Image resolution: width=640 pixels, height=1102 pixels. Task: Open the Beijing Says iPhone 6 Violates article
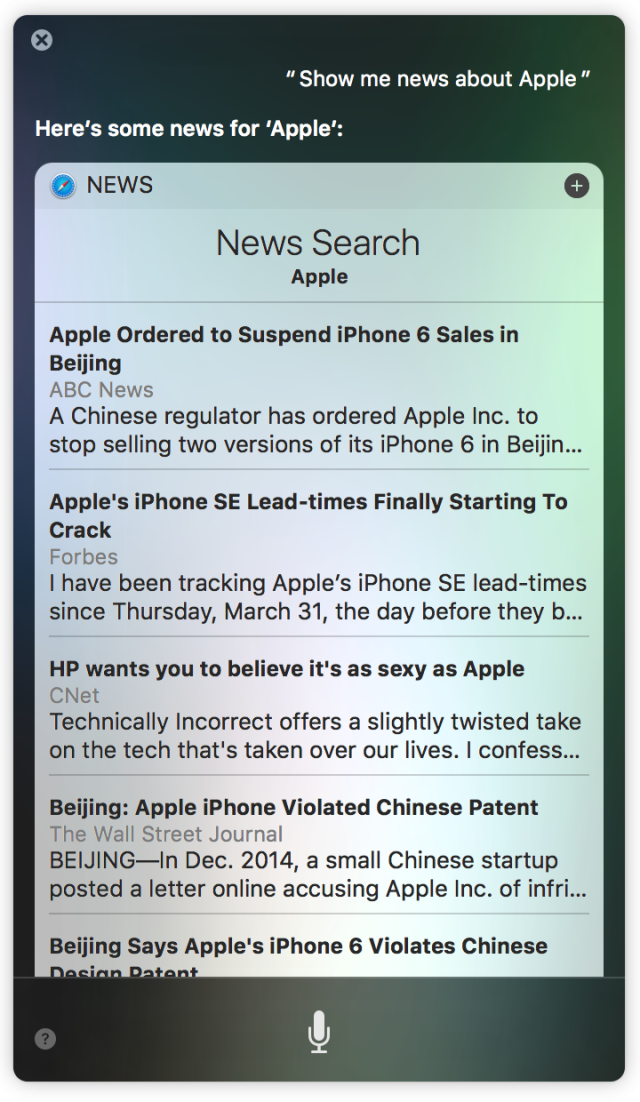[x=298, y=946]
